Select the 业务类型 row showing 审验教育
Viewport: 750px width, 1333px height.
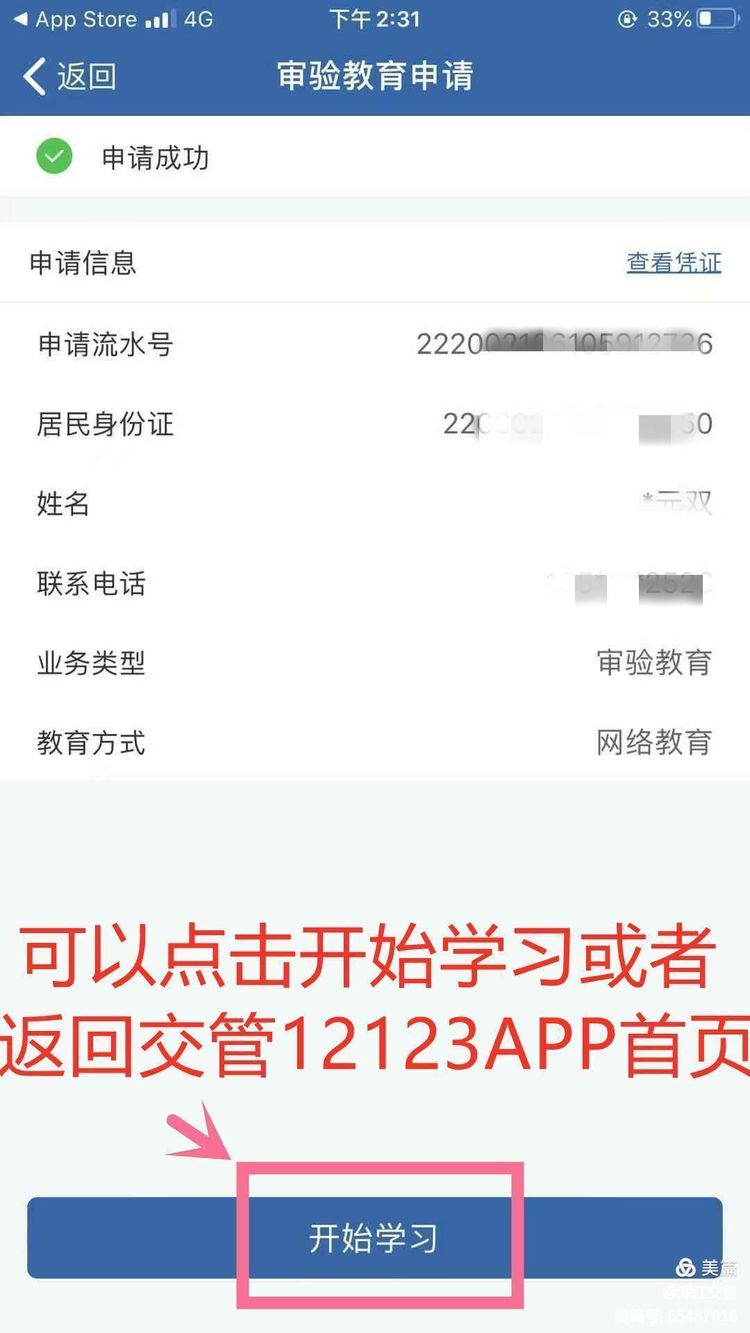(375, 664)
